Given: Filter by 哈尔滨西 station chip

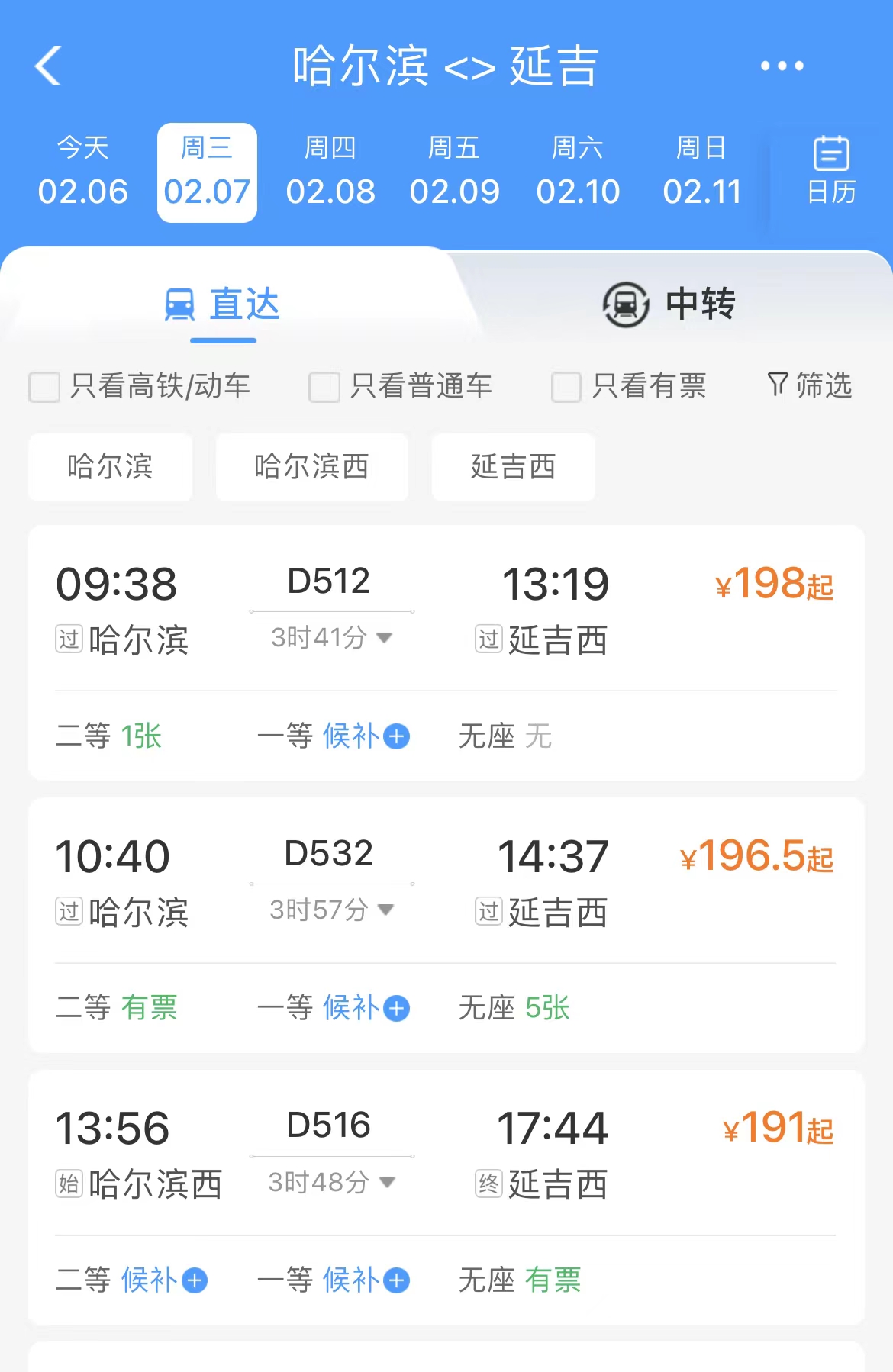Looking at the screenshot, I should [x=311, y=467].
